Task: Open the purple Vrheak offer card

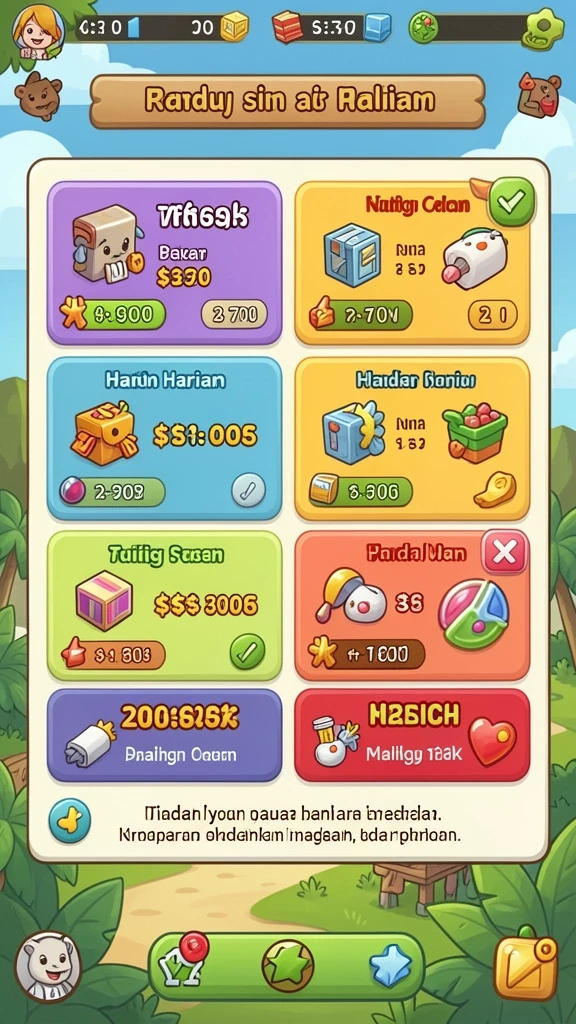Action: pos(165,263)
